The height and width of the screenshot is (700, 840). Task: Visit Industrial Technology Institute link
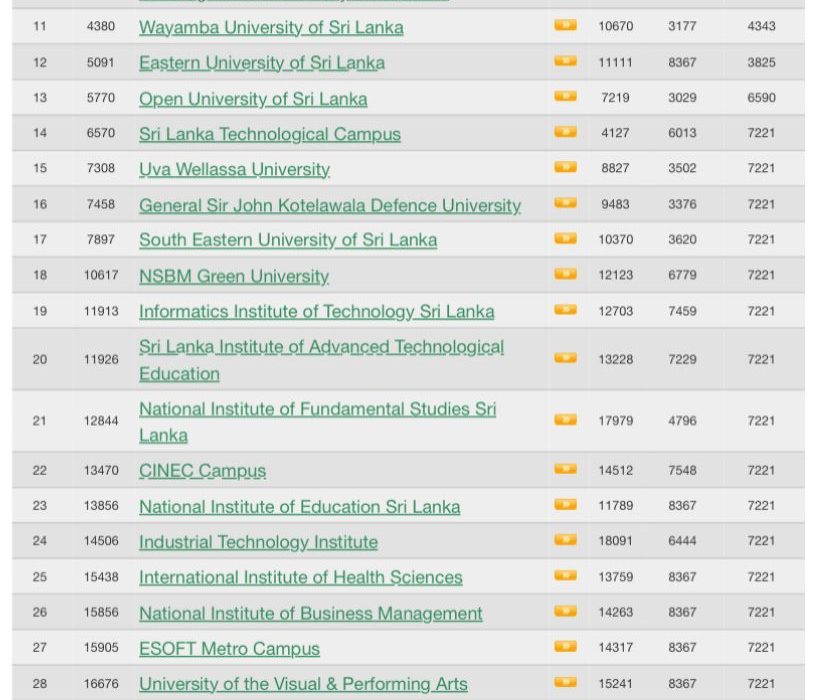point(258,542)
